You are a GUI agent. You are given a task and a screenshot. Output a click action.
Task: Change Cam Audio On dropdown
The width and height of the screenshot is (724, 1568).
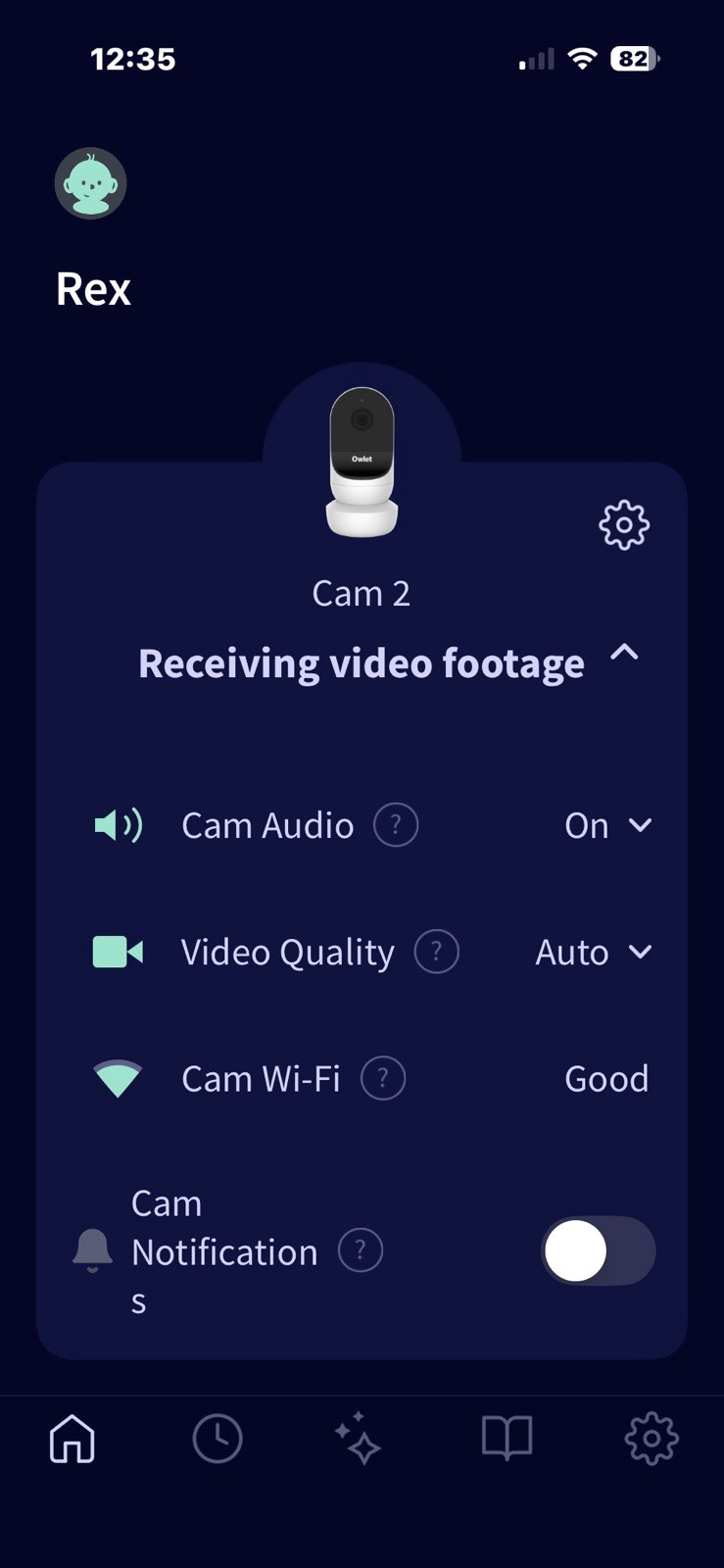608,825
